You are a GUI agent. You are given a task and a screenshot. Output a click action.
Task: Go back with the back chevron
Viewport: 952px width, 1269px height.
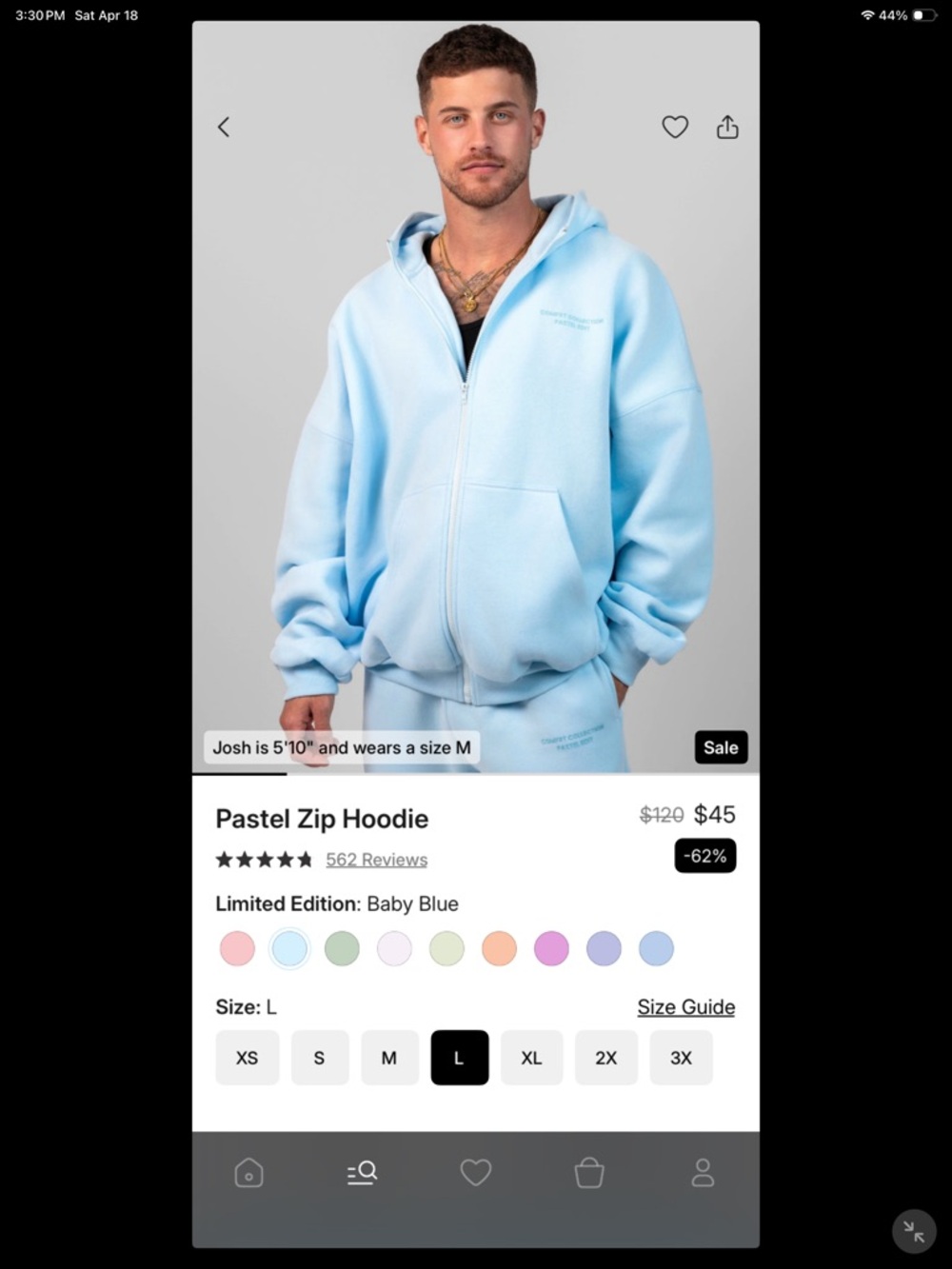(x=224, y=127)
